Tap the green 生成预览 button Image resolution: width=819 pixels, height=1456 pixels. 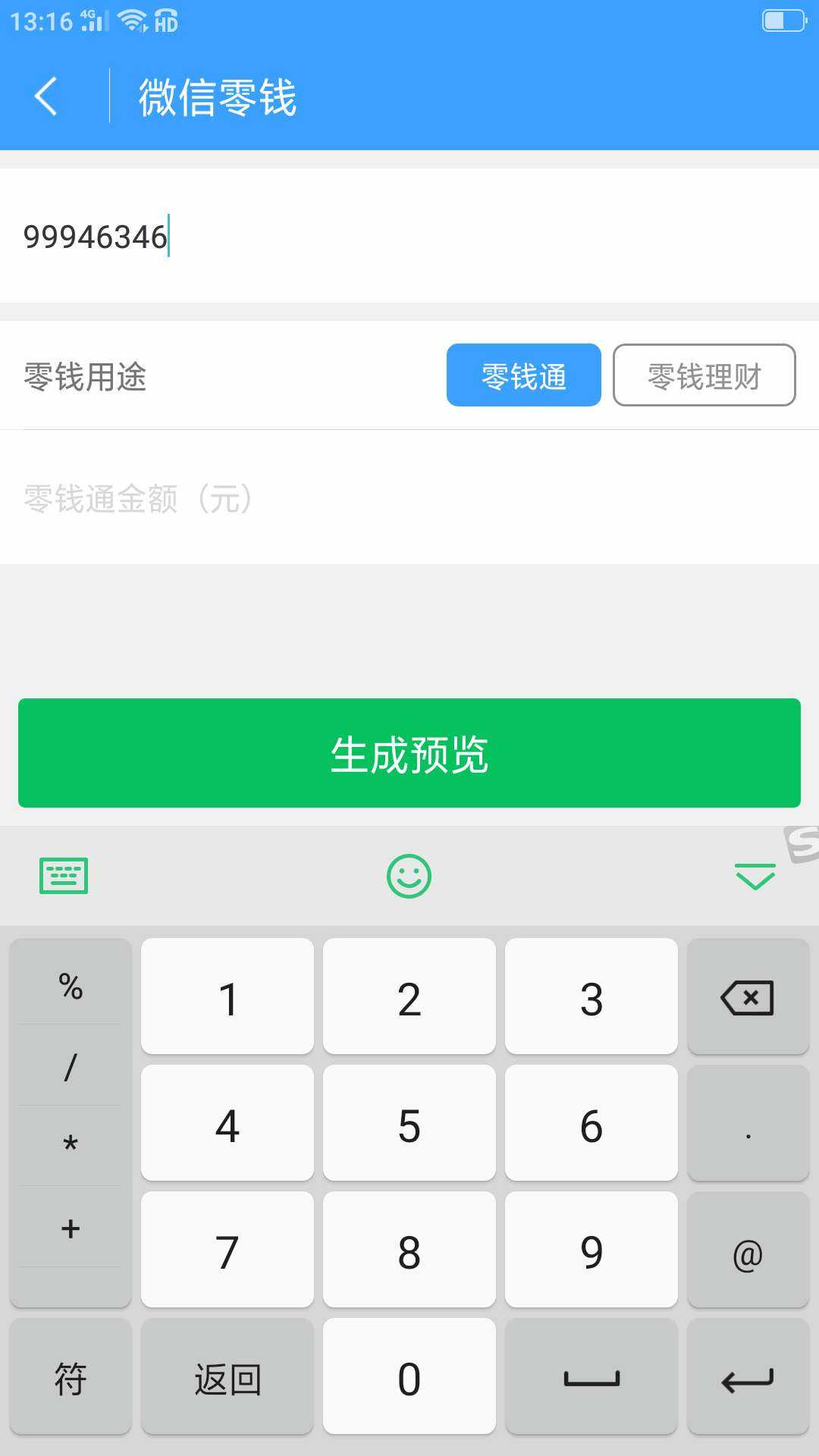[409, 753]
